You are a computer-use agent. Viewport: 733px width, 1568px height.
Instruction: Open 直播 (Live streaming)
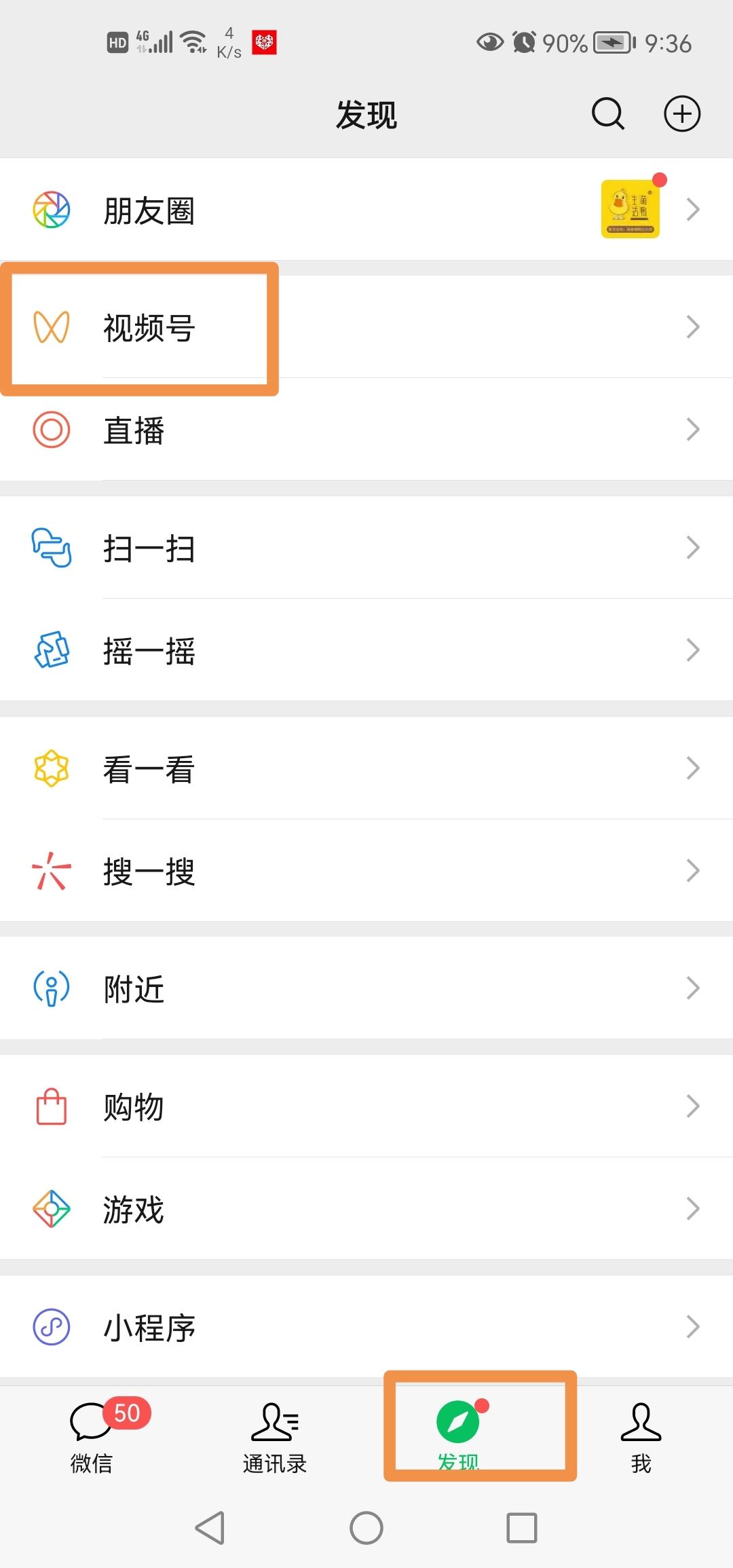coord(134,430)
